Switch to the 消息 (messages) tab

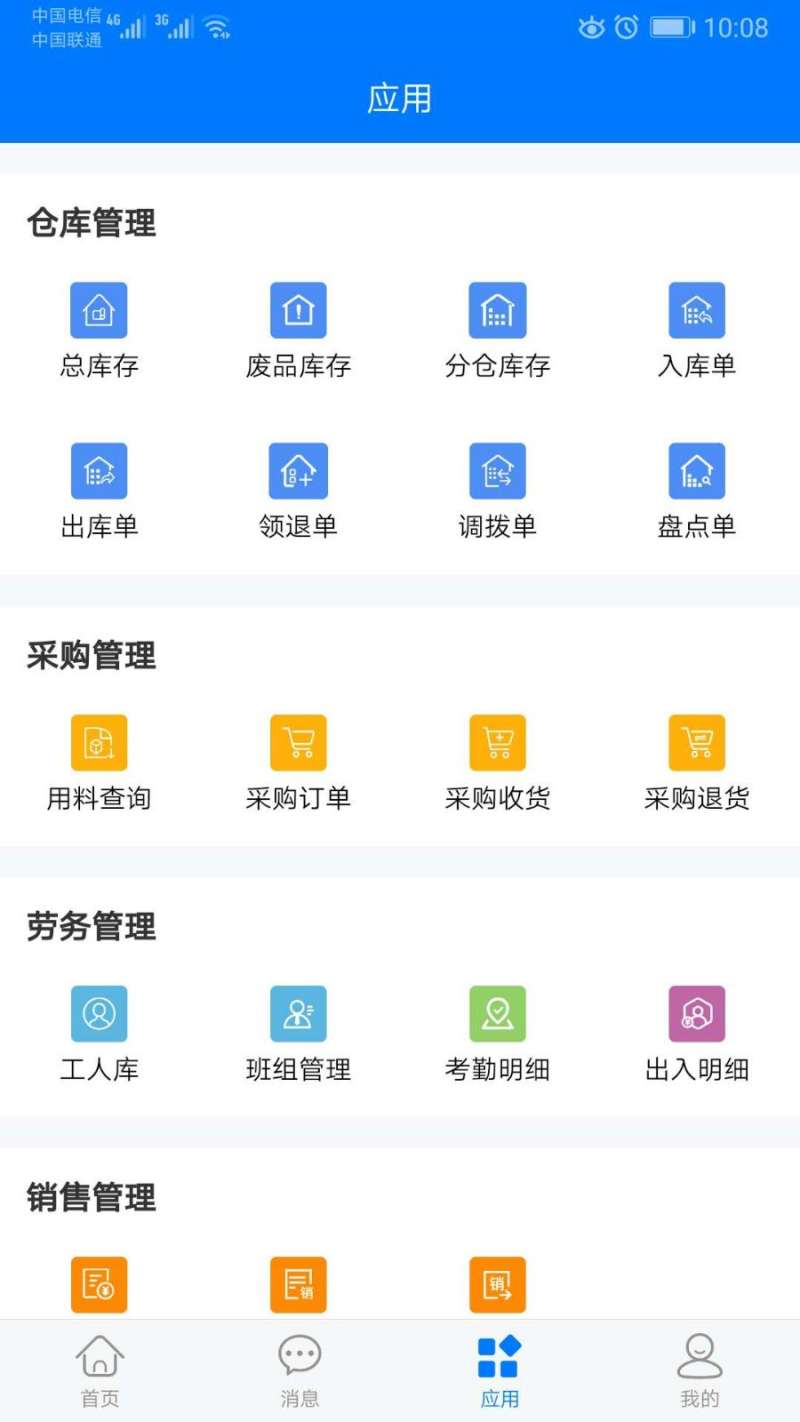tap(298, 1368)
